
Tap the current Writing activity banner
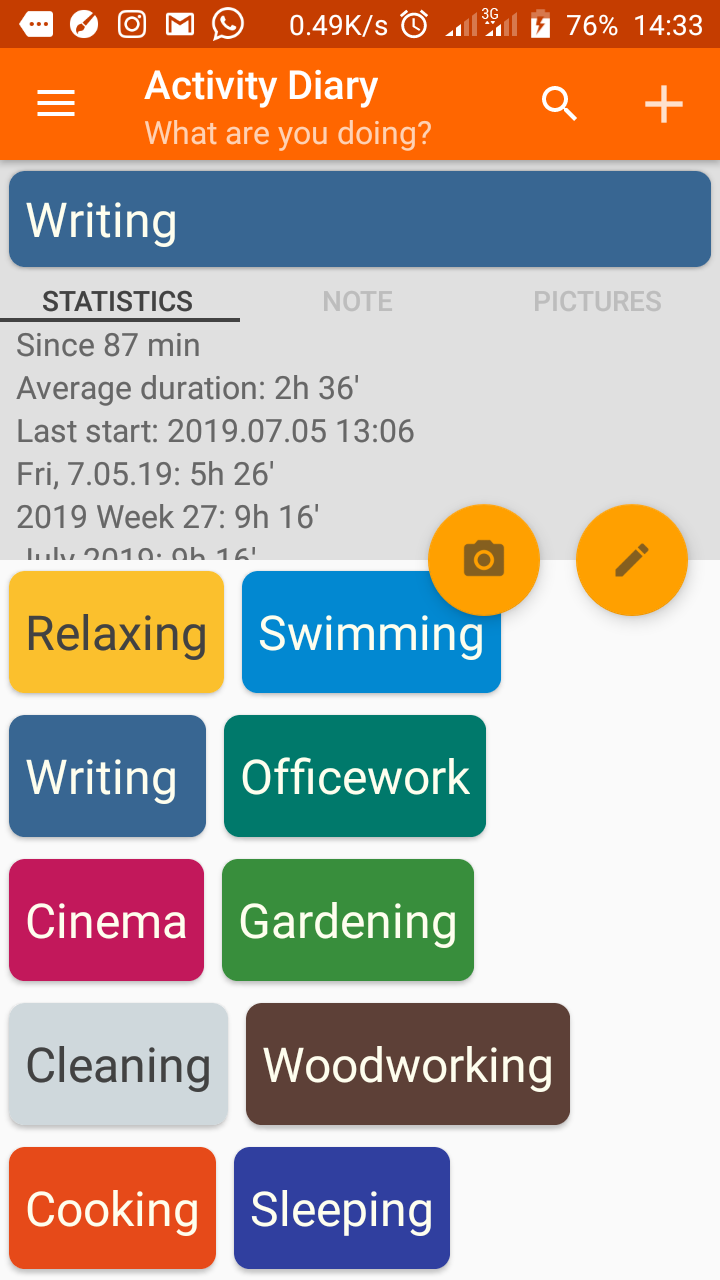click(360, 220)
